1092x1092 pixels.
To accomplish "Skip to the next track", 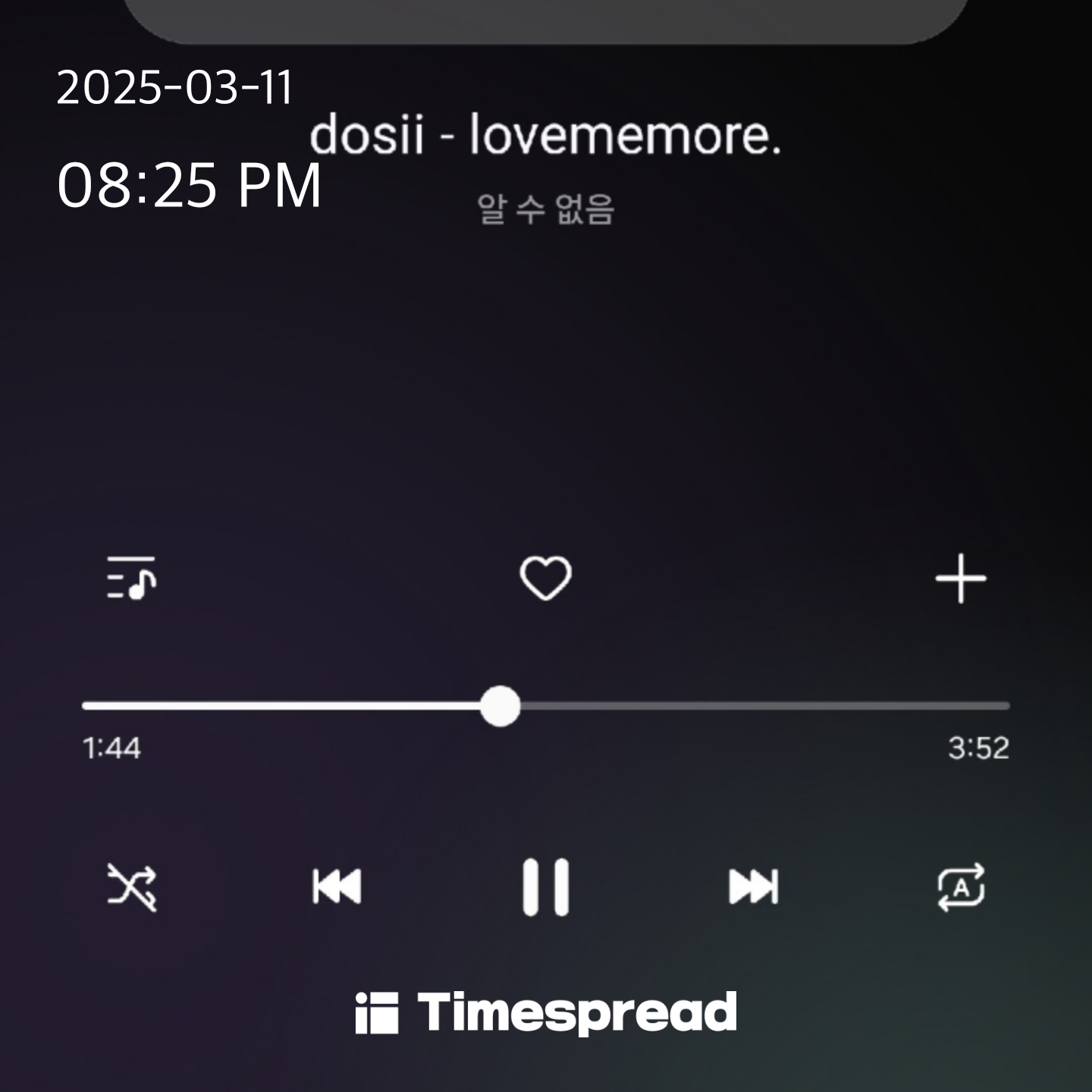I will tap(753, 886).
